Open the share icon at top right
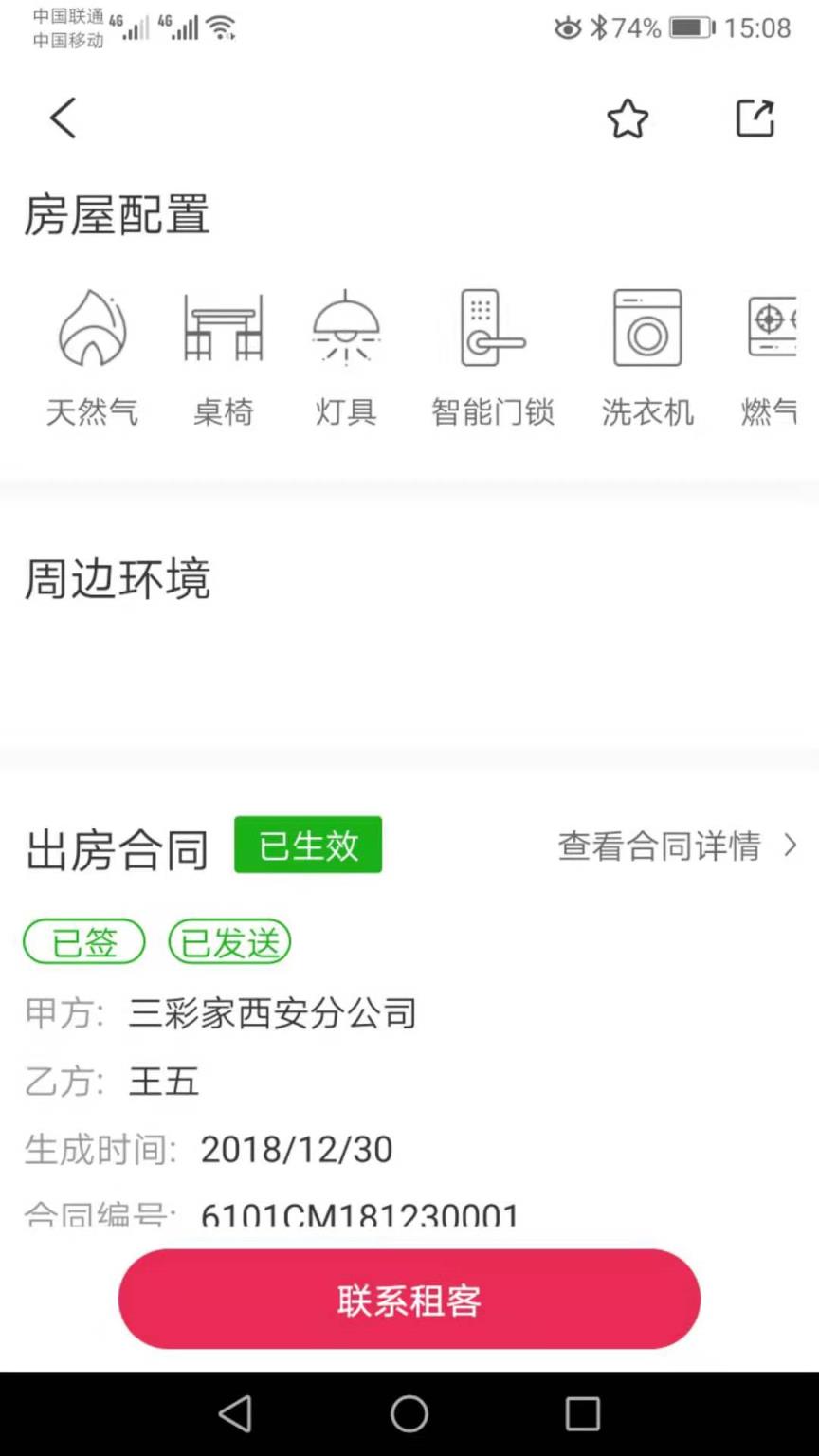This screenshot has width=819, height=1456. (755, 118)
